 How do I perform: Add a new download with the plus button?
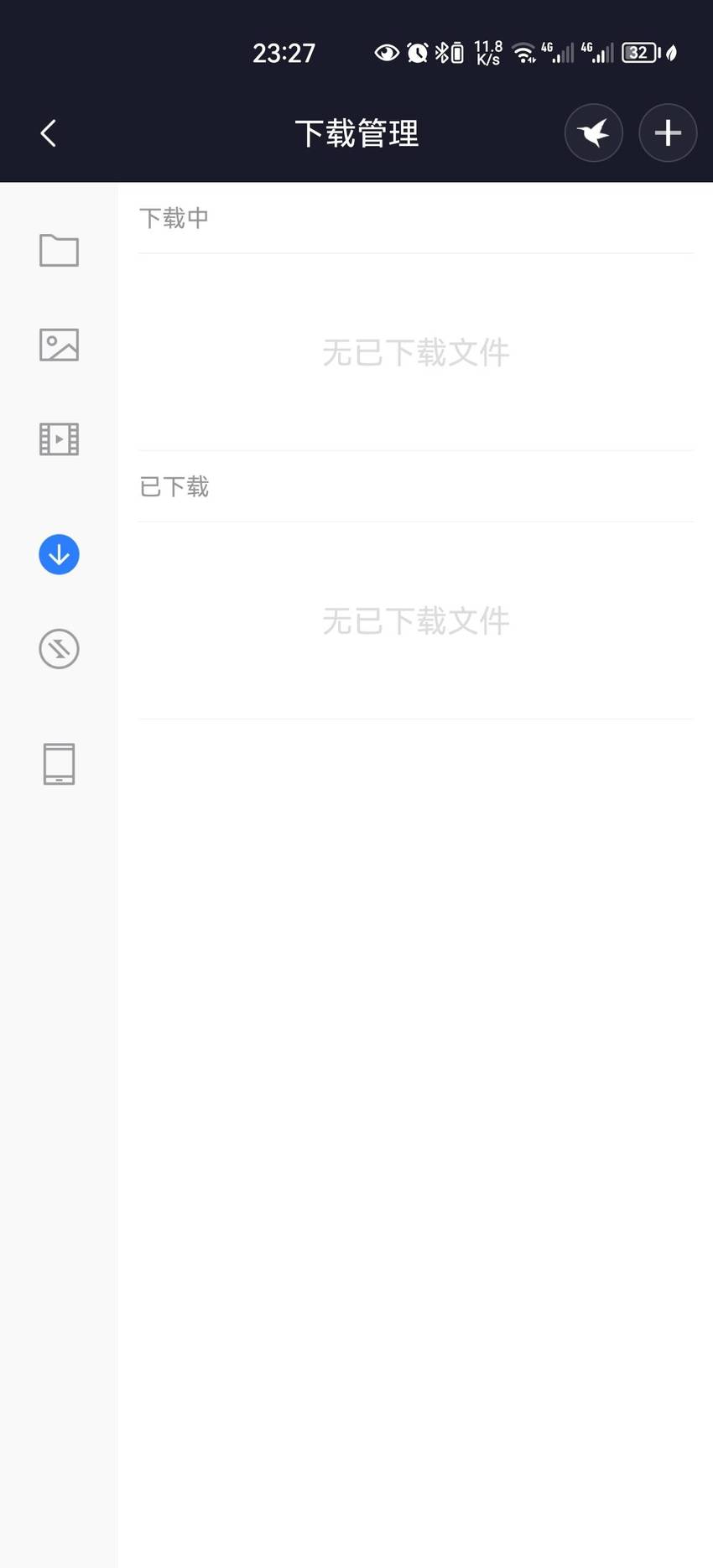click(668, 133)
